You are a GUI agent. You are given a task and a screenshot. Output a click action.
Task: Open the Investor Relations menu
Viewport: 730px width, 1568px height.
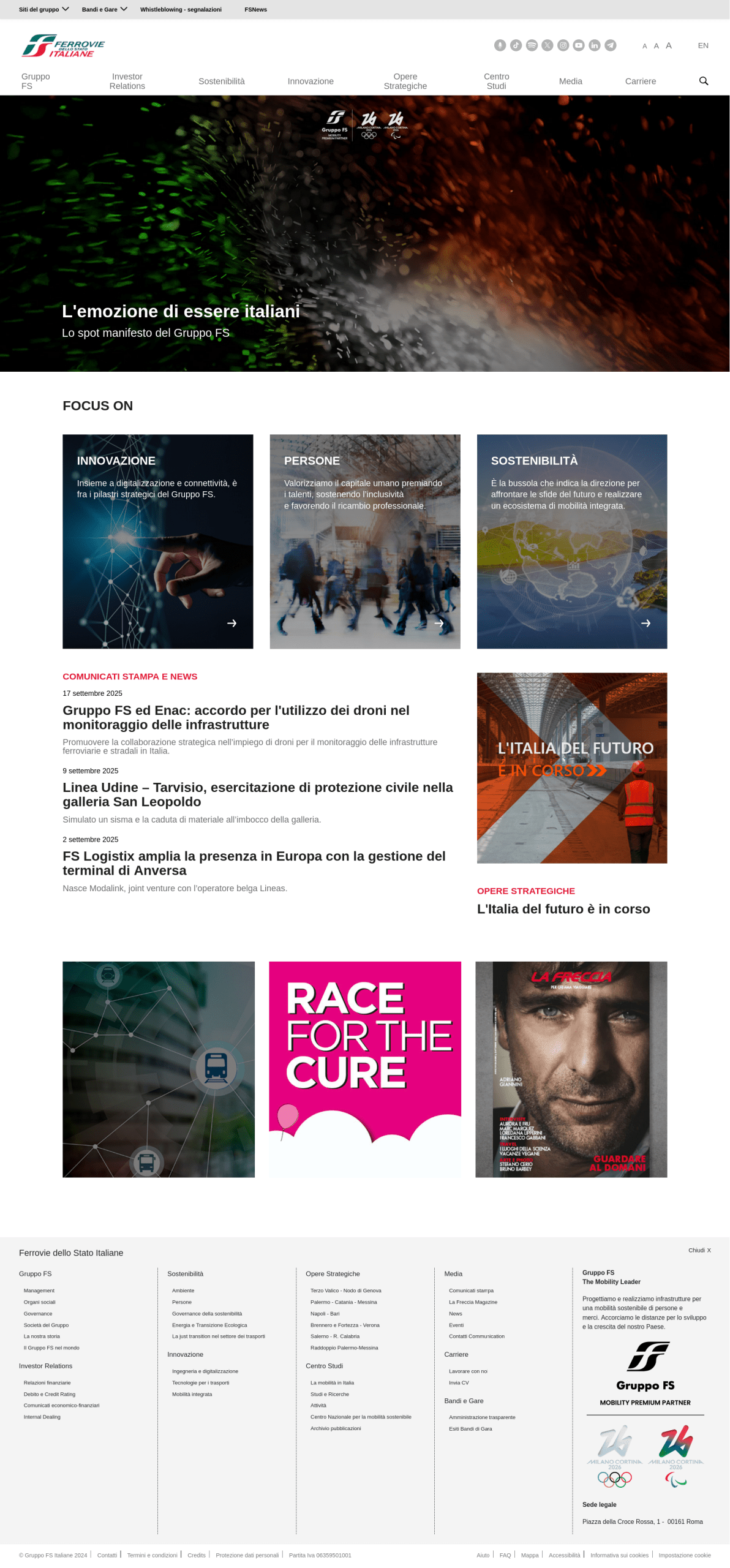click(x=127, y=81)
